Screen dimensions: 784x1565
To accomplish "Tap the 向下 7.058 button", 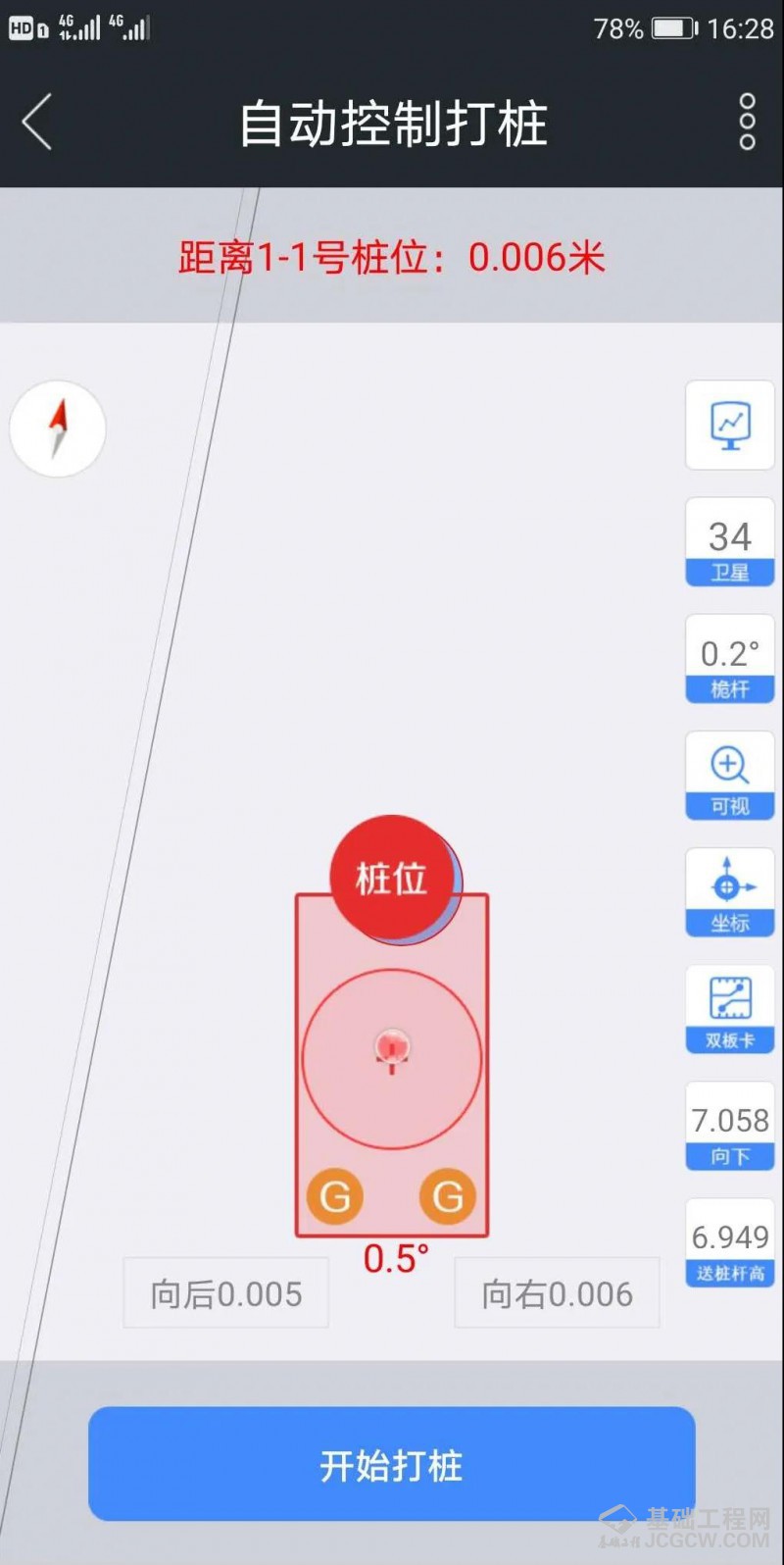I will (730, 1126).
